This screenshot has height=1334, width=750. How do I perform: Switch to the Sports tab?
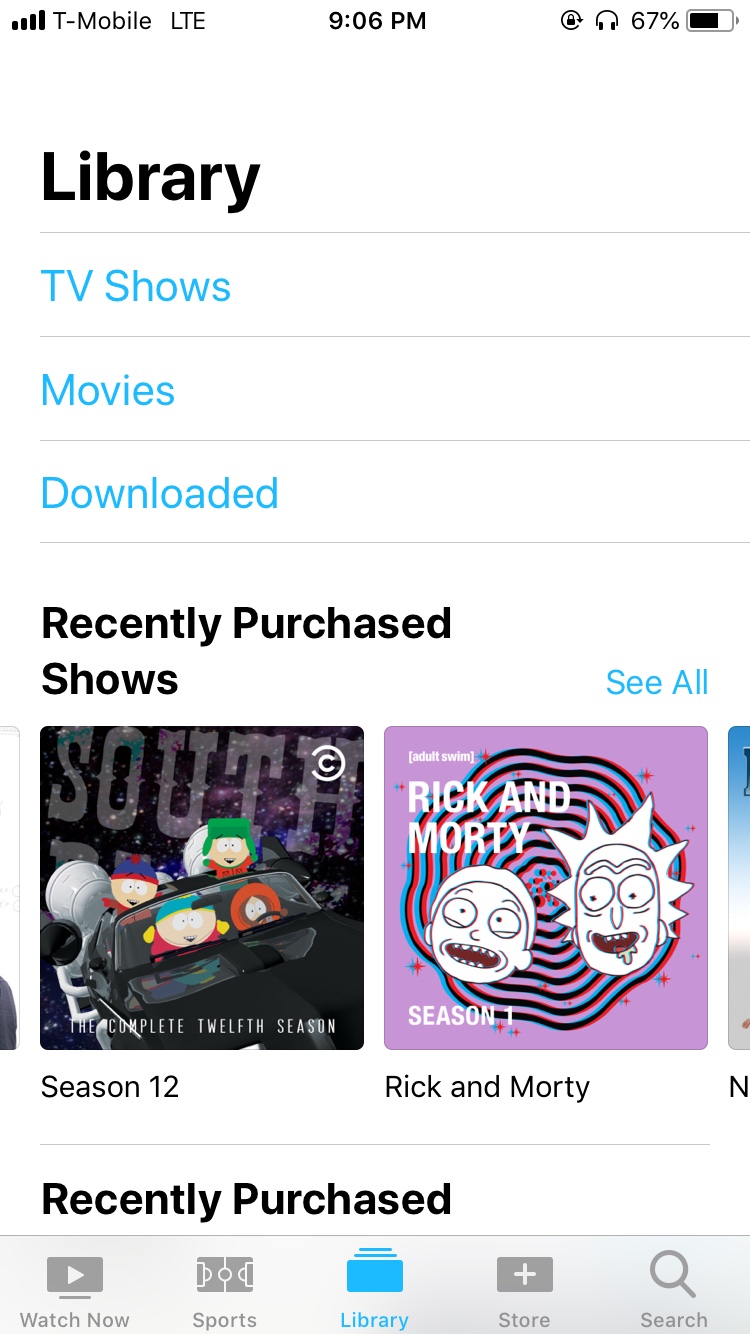pyautogui.click(x=225, y=1289)
